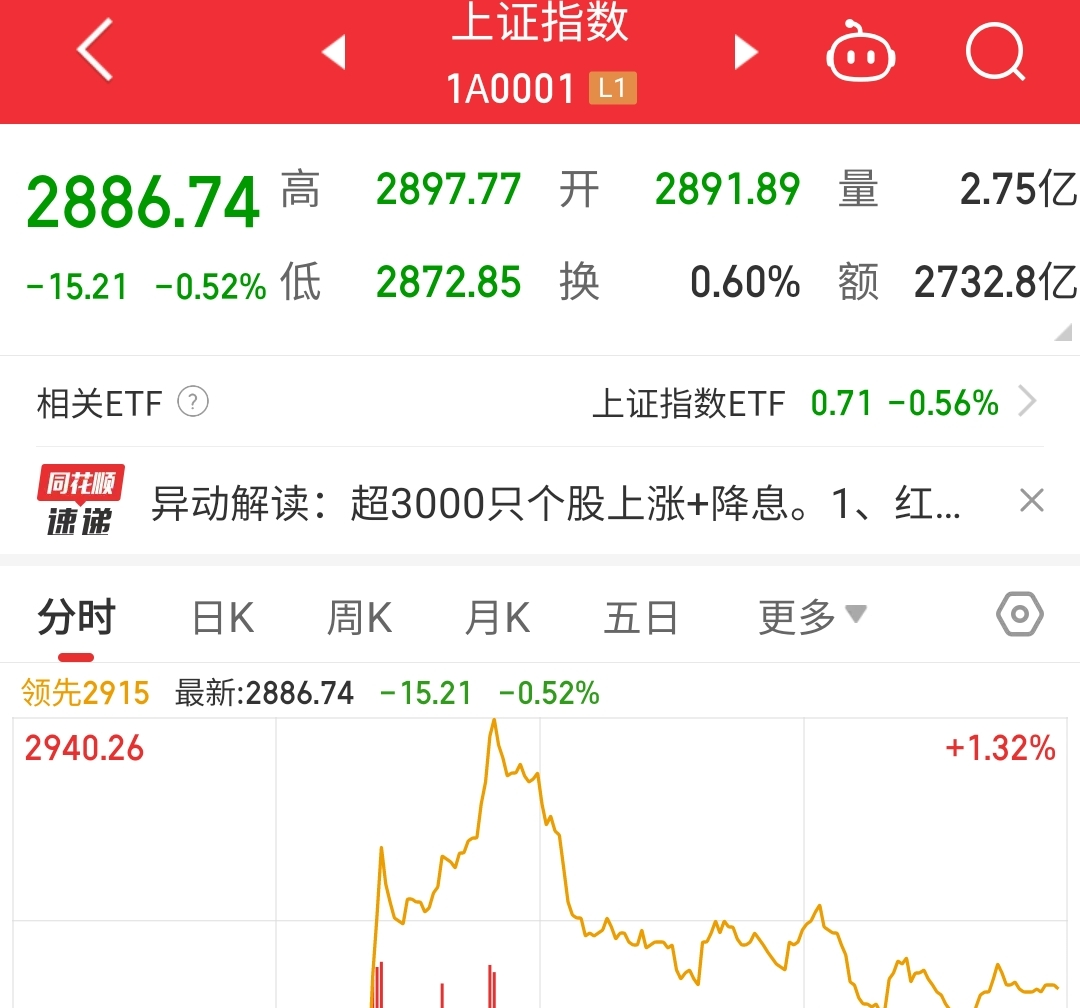Switch to the previous index with left triangle
Screen dimensions: 1080x1008
pyautogui.click(x=334, y=52)
